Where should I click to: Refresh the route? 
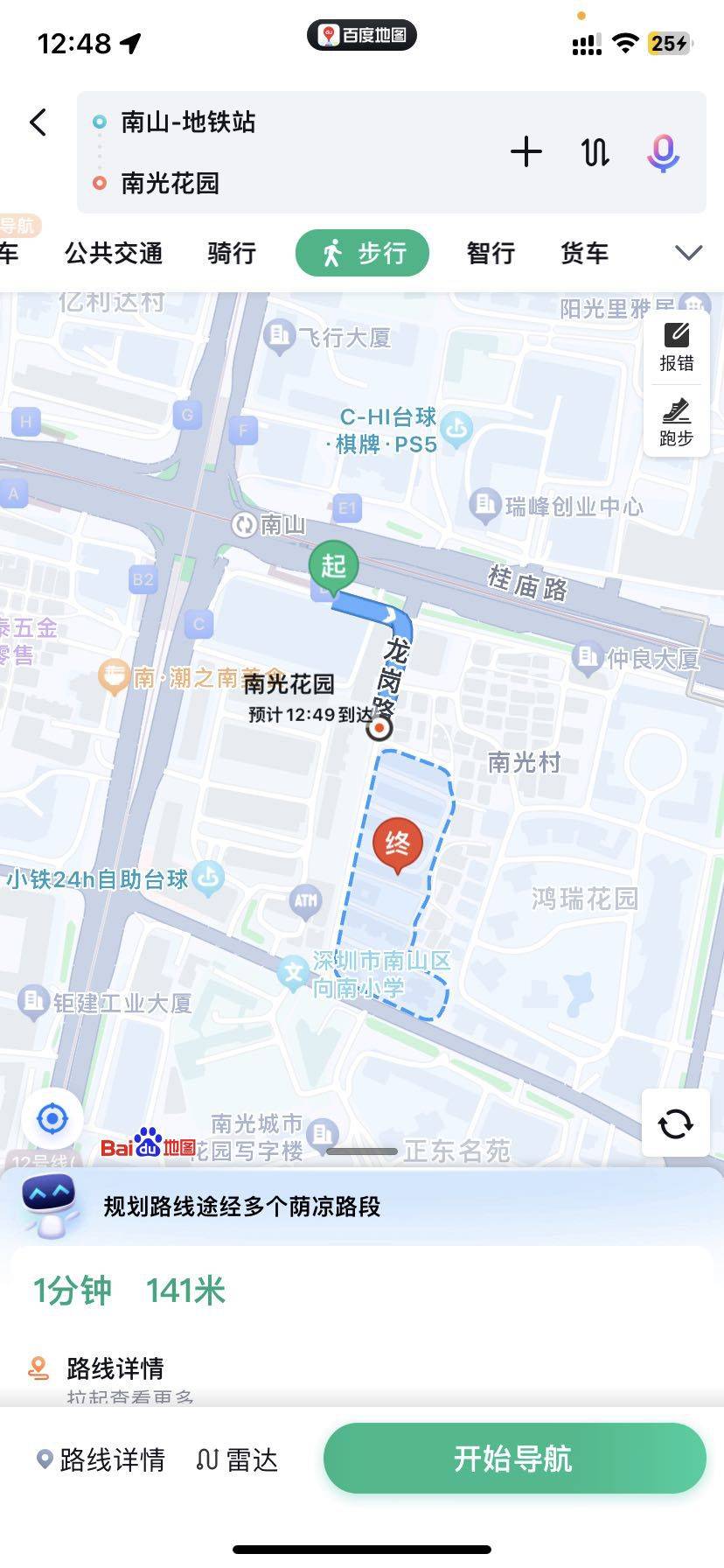tap(675, 1123)
